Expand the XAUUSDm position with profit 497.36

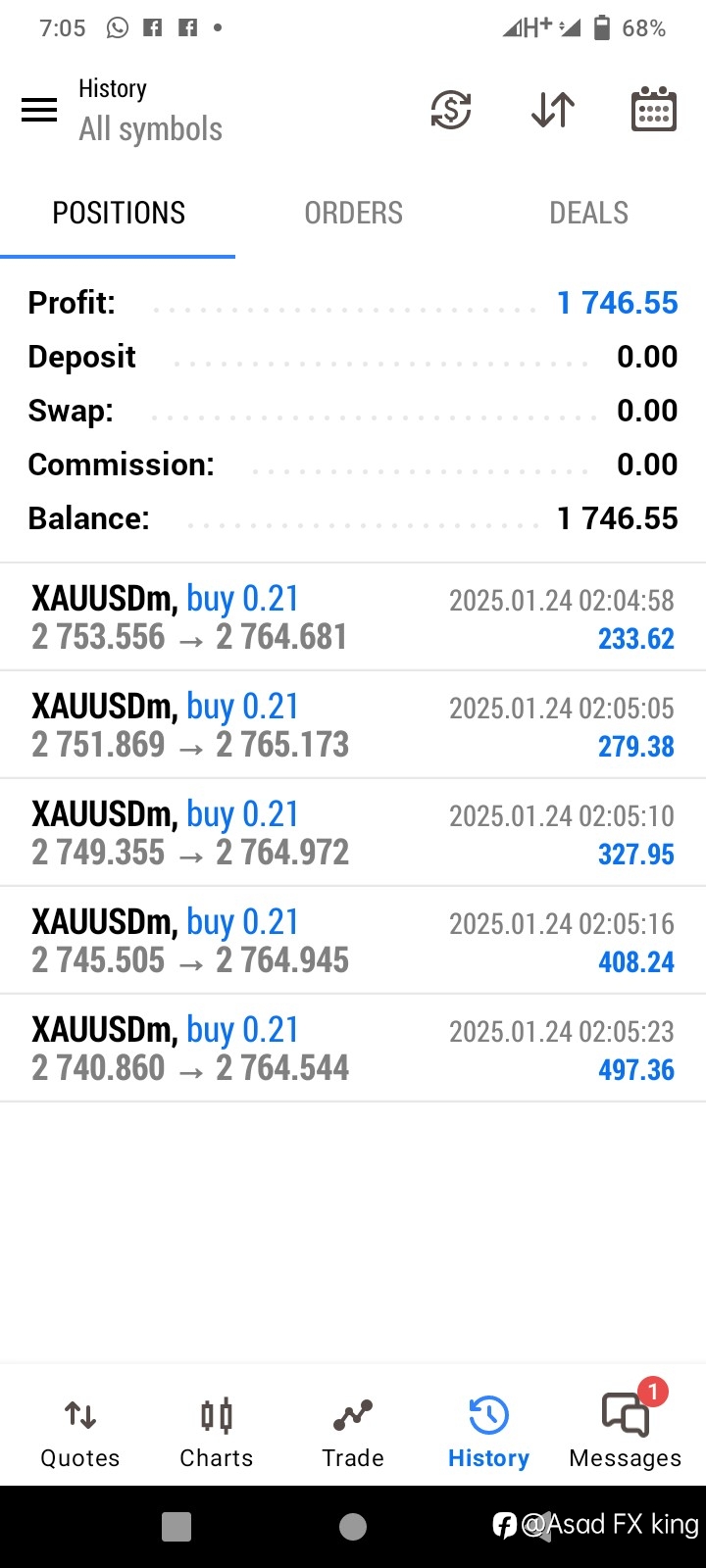(x=353, y=1049)
